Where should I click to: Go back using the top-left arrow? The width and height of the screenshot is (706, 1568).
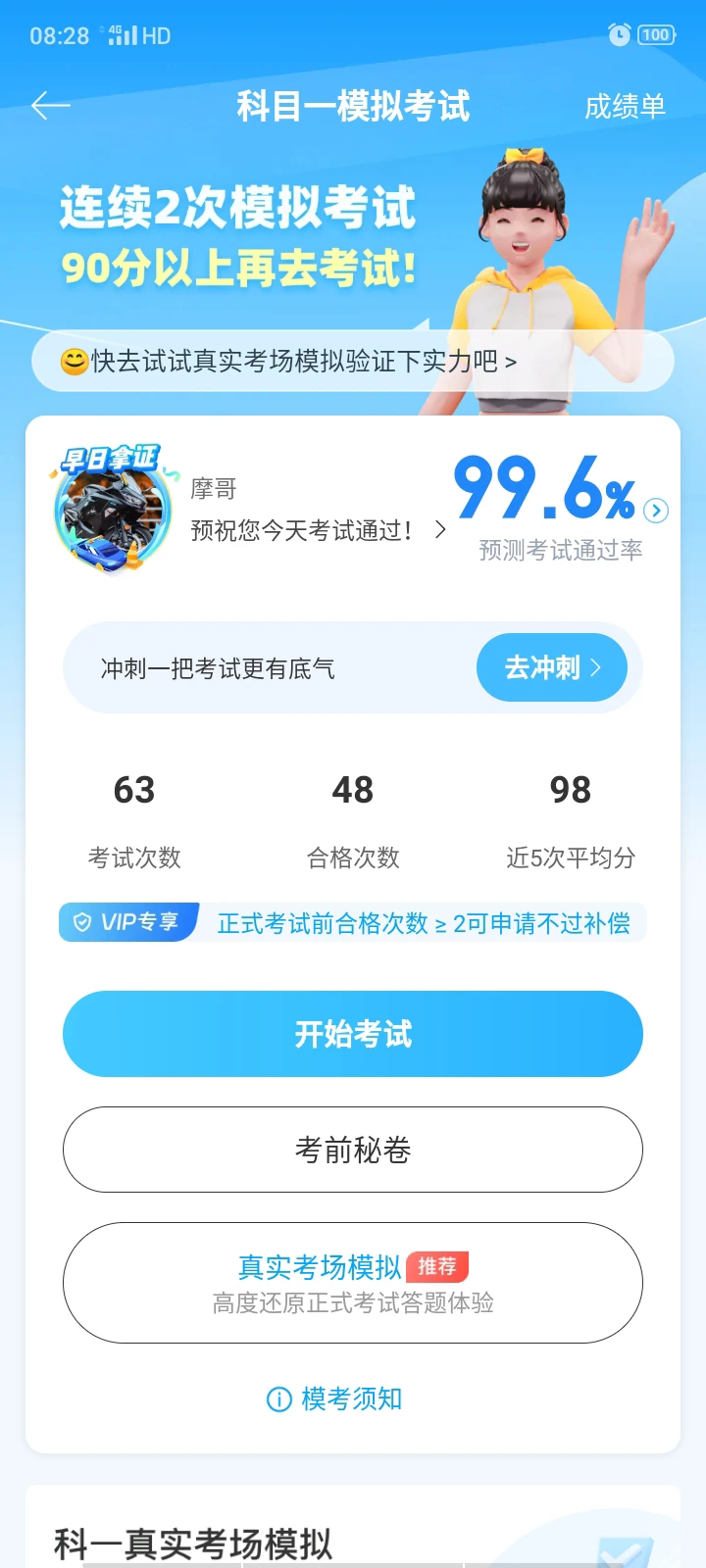click(x=51, y=106)
